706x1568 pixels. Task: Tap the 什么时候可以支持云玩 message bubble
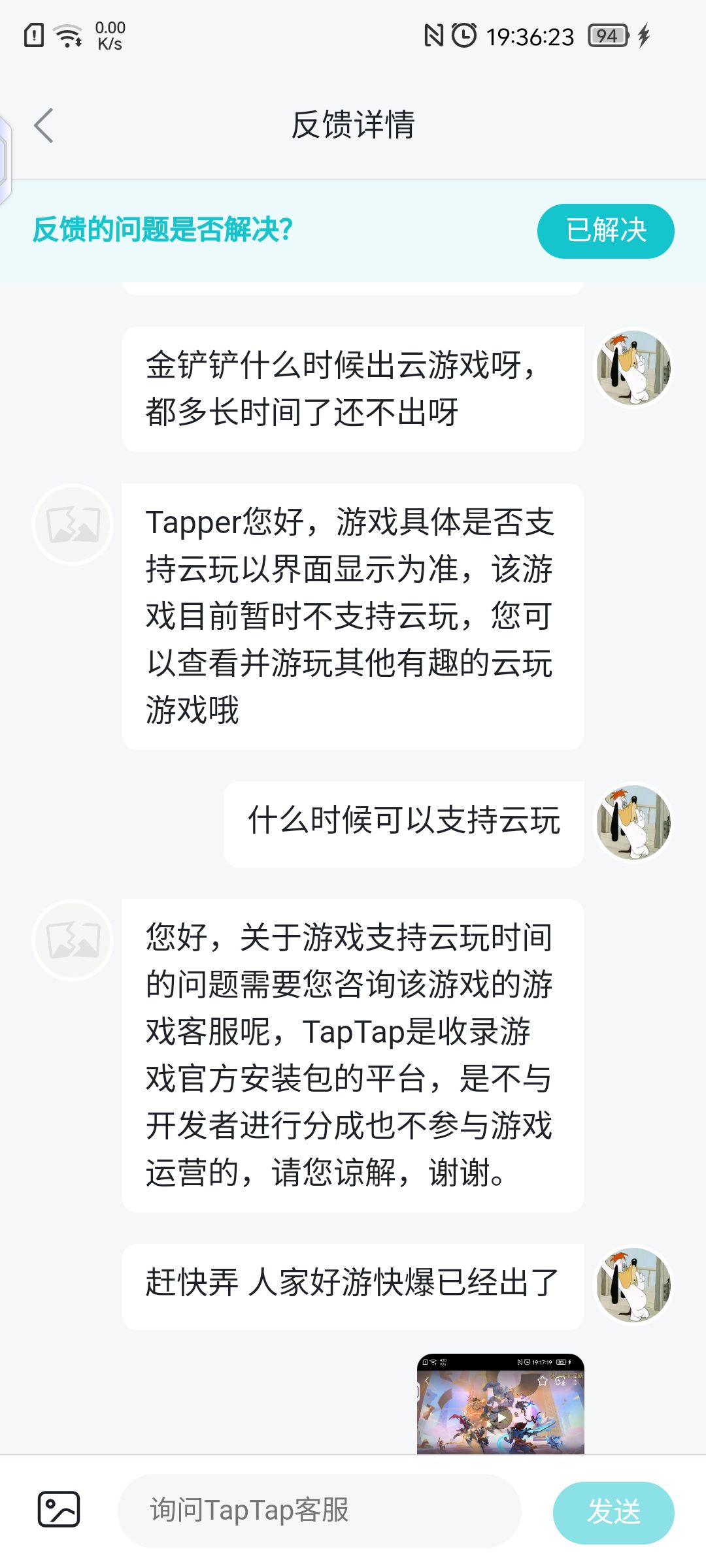tap(405, 822)
